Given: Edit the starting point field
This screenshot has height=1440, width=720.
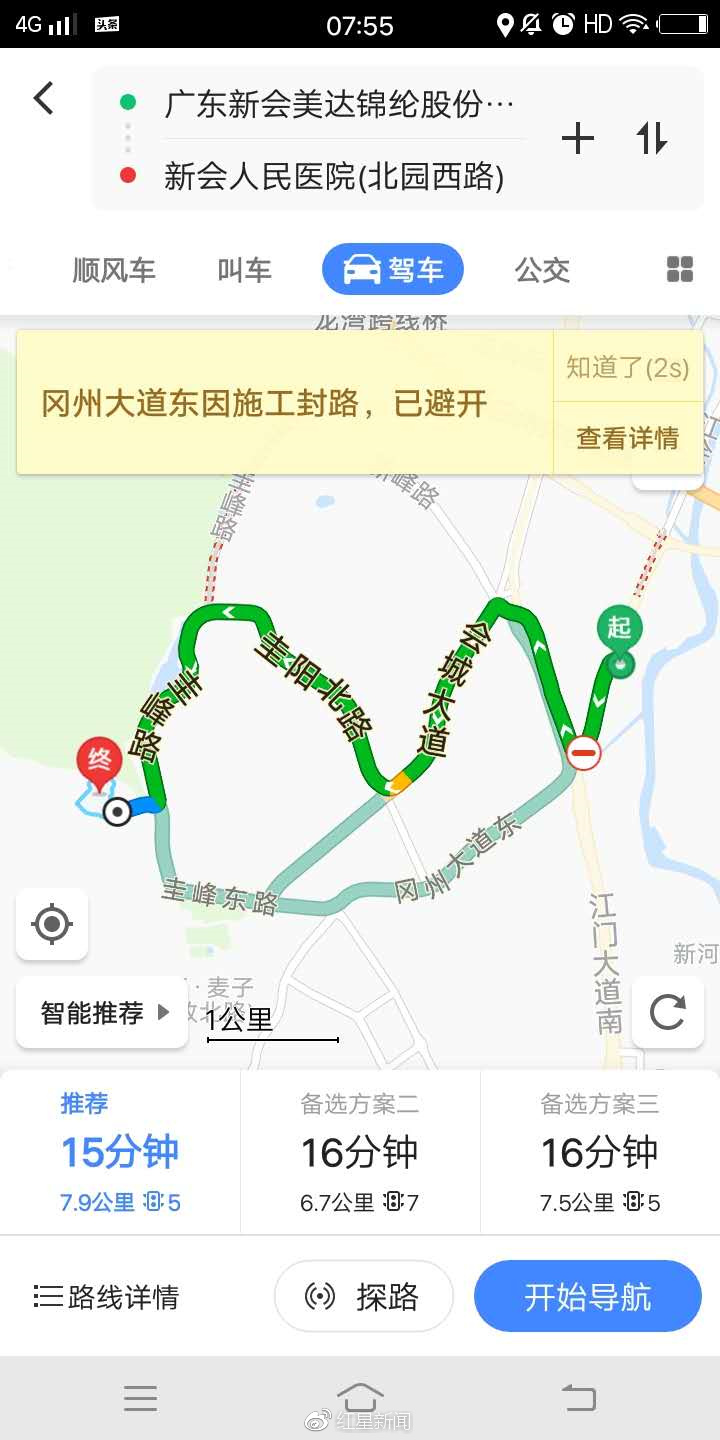Looking at the screenshot, I should [340, 104].
